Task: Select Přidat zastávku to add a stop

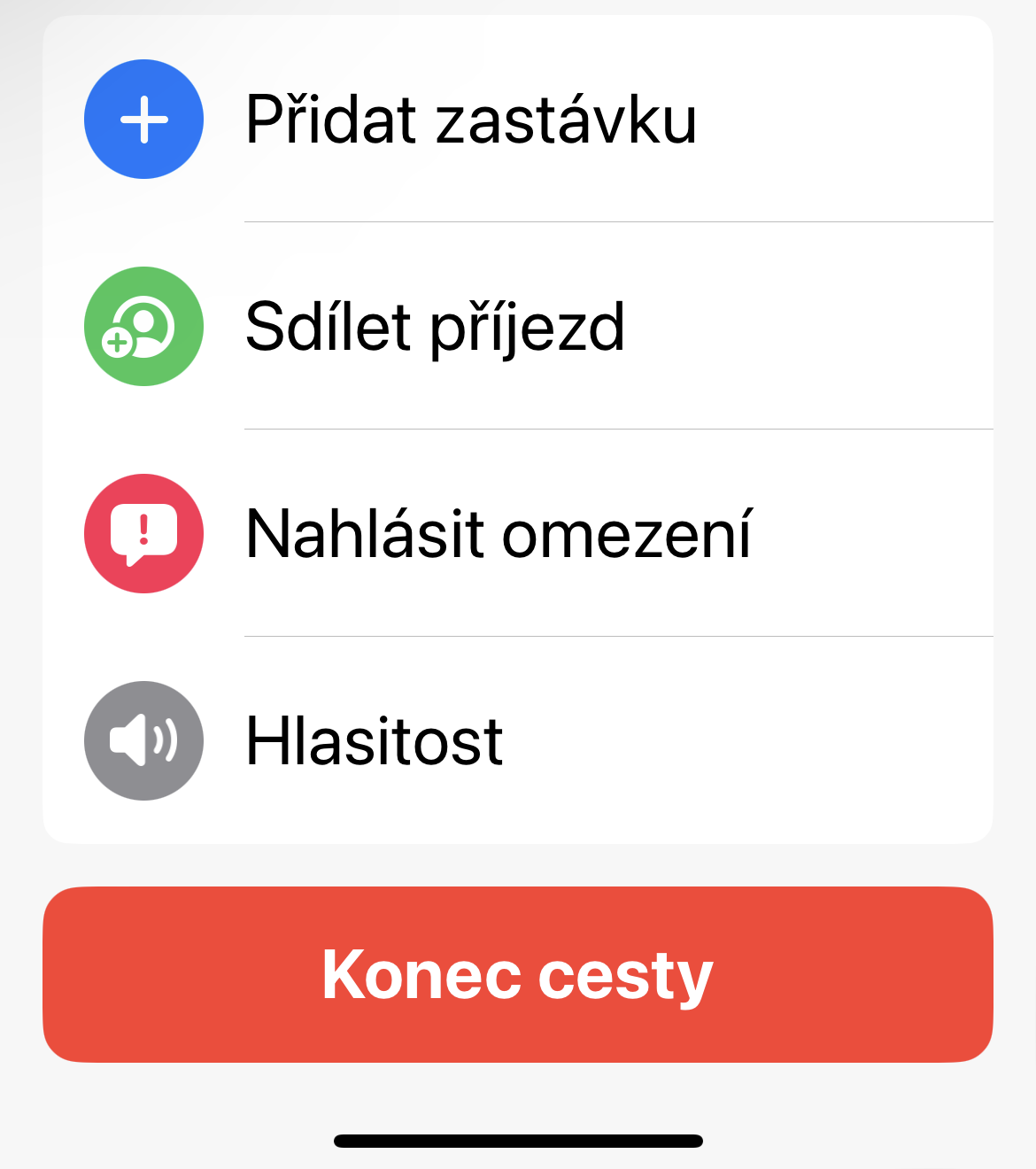Action: (x=470, y=120)
